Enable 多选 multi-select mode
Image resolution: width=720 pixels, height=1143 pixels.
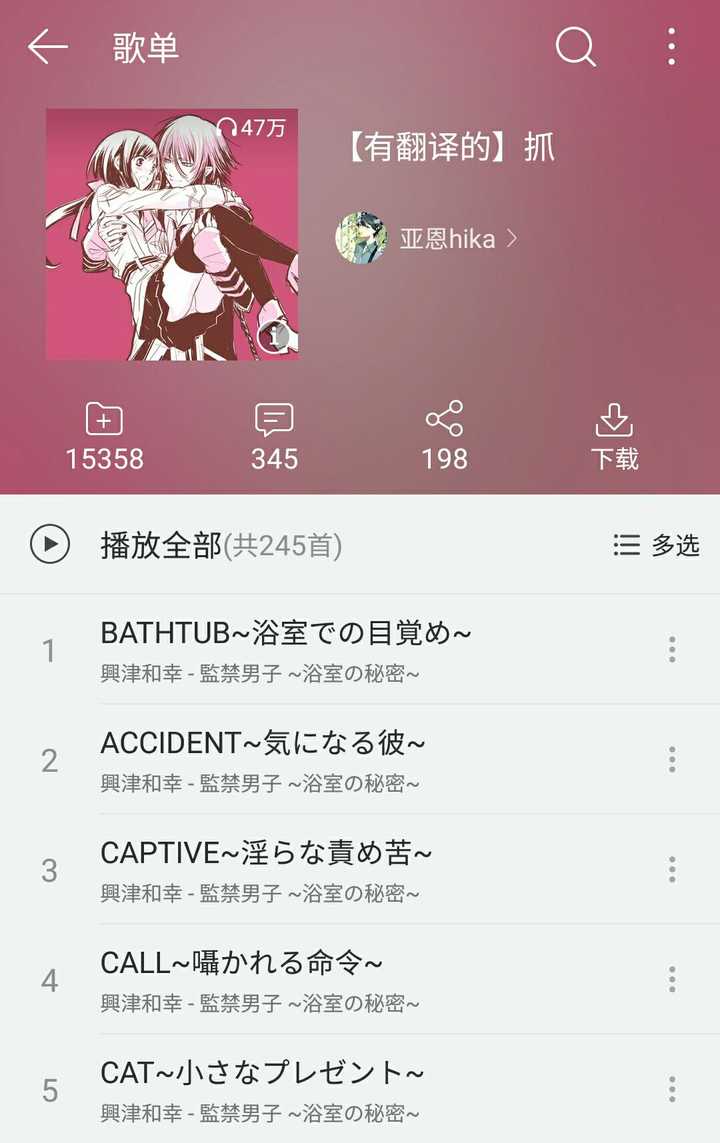tap(656, 545)
